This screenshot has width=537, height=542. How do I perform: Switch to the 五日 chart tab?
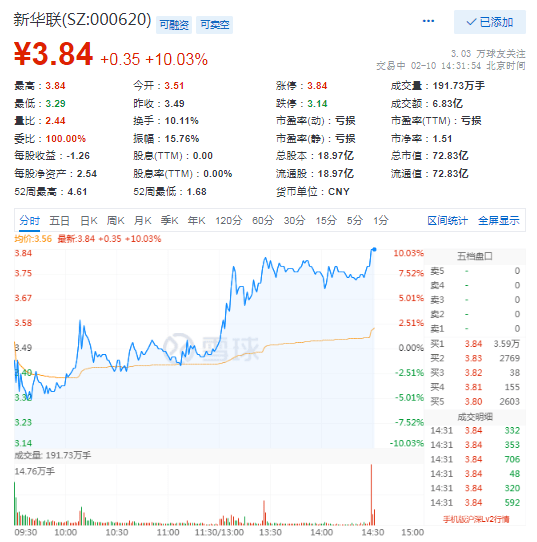click(x=59, y=221)
